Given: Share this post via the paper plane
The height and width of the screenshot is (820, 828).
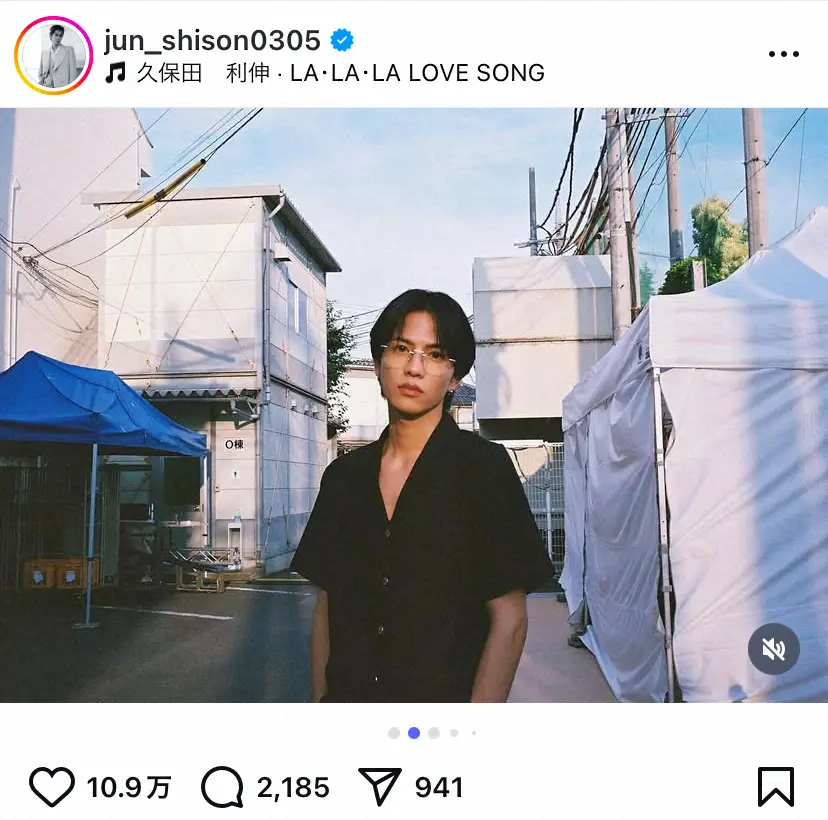Looking at the screenshot, I should (x=379, y=787).
